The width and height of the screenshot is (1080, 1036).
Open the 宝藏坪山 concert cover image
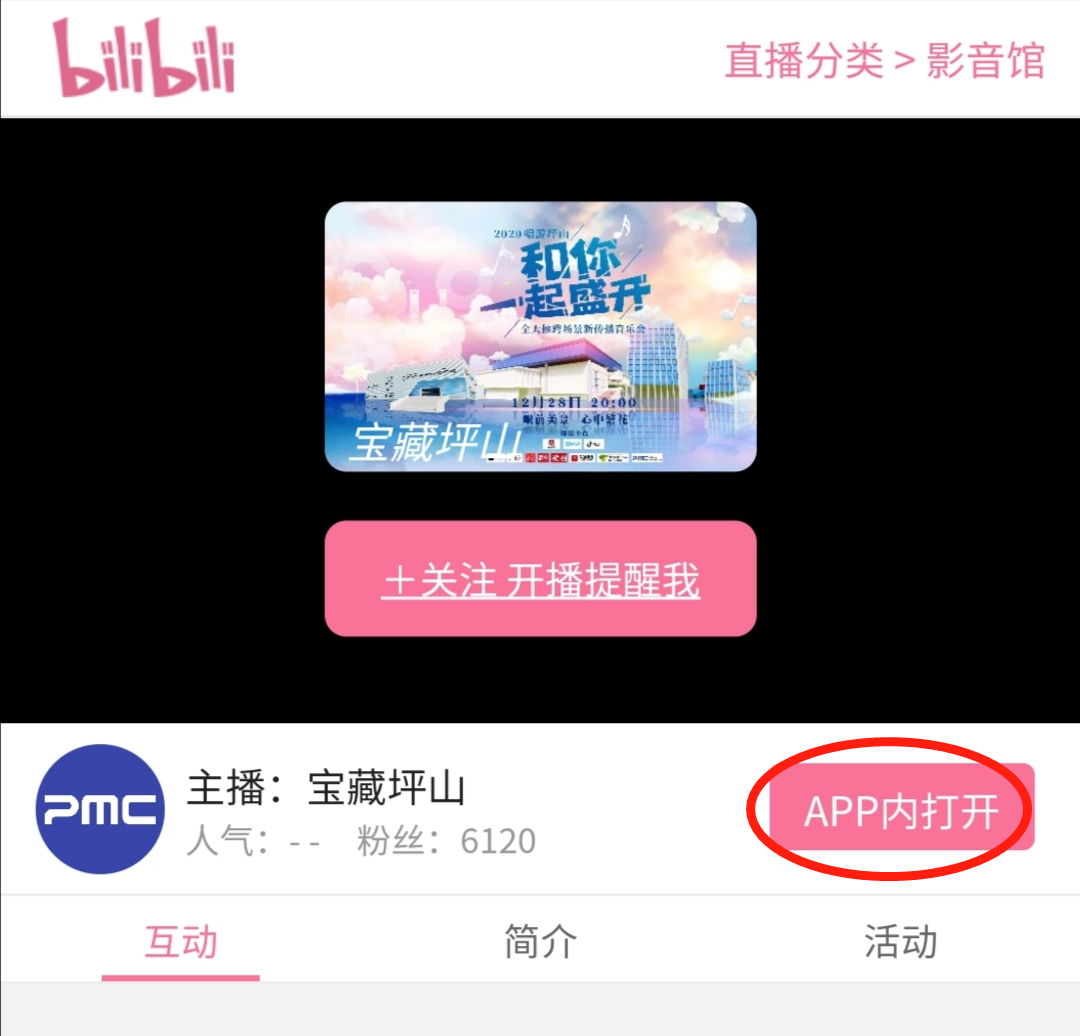tap(540, 336)
